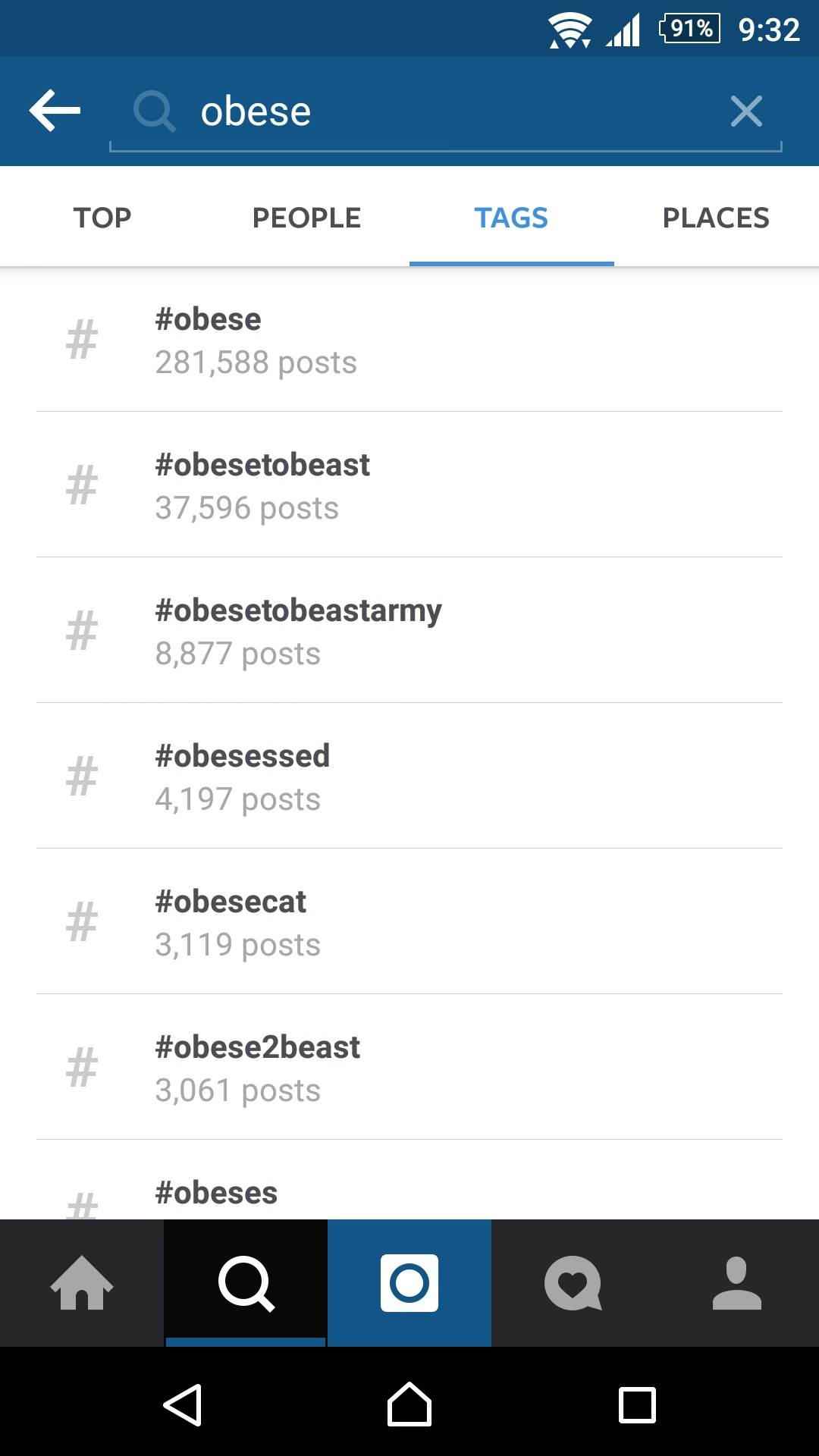The image size is (819, 1456).
Task: Switch to the Places tab
Action: tap(716, 218)
